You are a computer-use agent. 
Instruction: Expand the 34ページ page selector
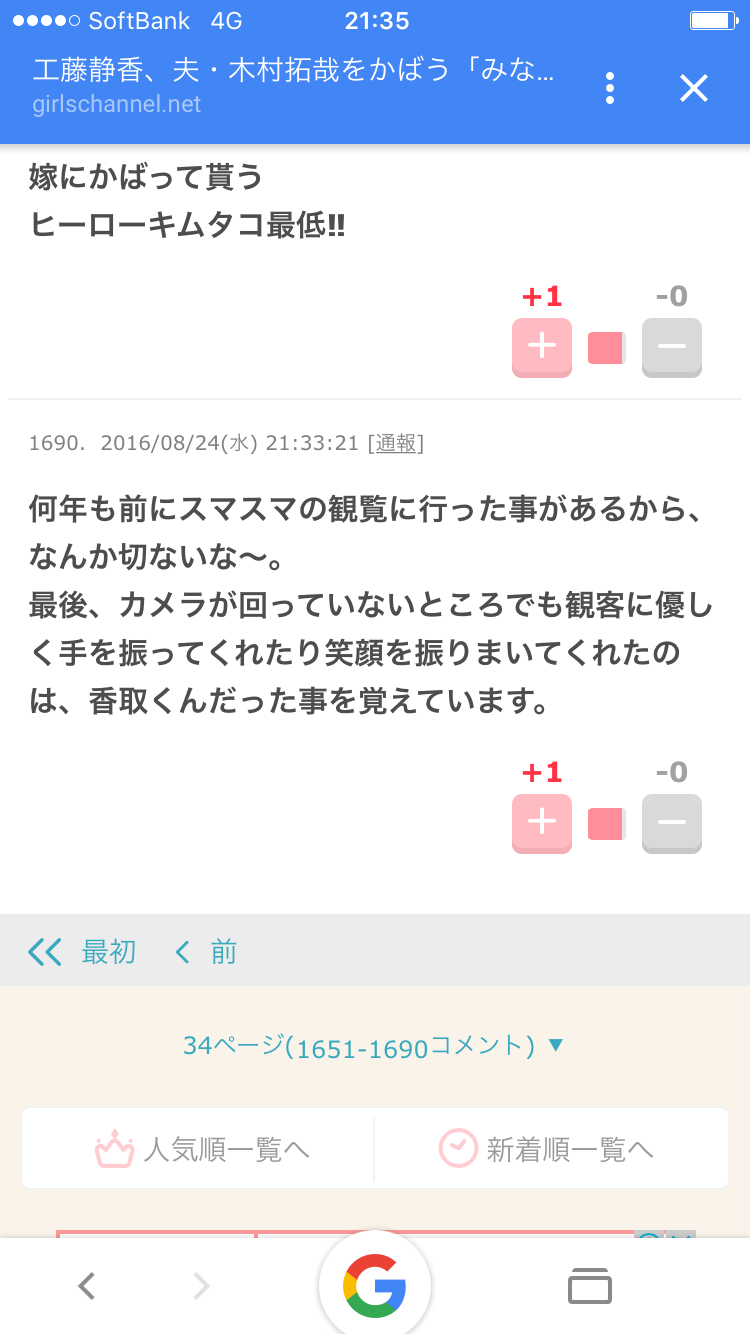pyautogui.click(x=374, y=1047)
